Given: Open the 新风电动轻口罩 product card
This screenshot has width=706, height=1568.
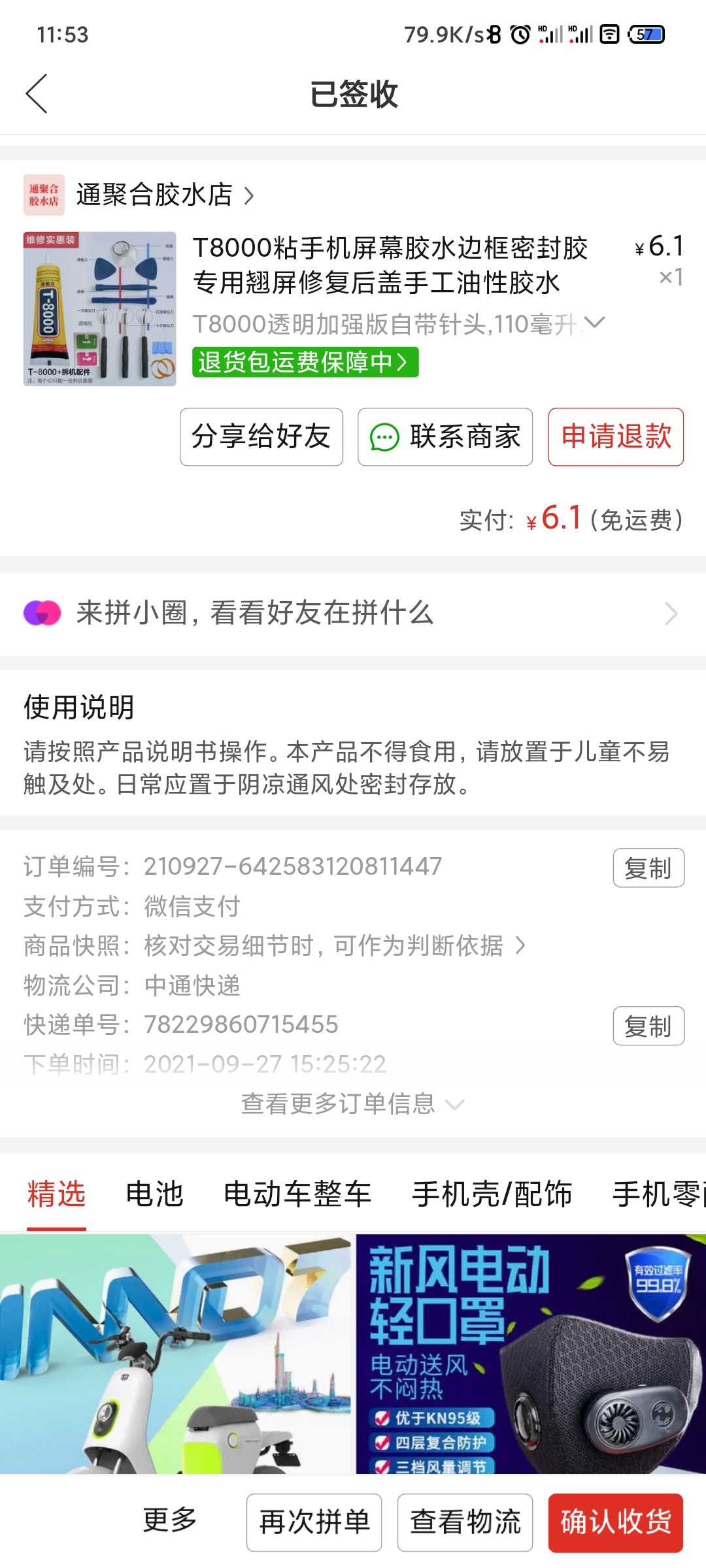Looking at the screenshot, I should pyautogui.click(x=531, y=1352).
